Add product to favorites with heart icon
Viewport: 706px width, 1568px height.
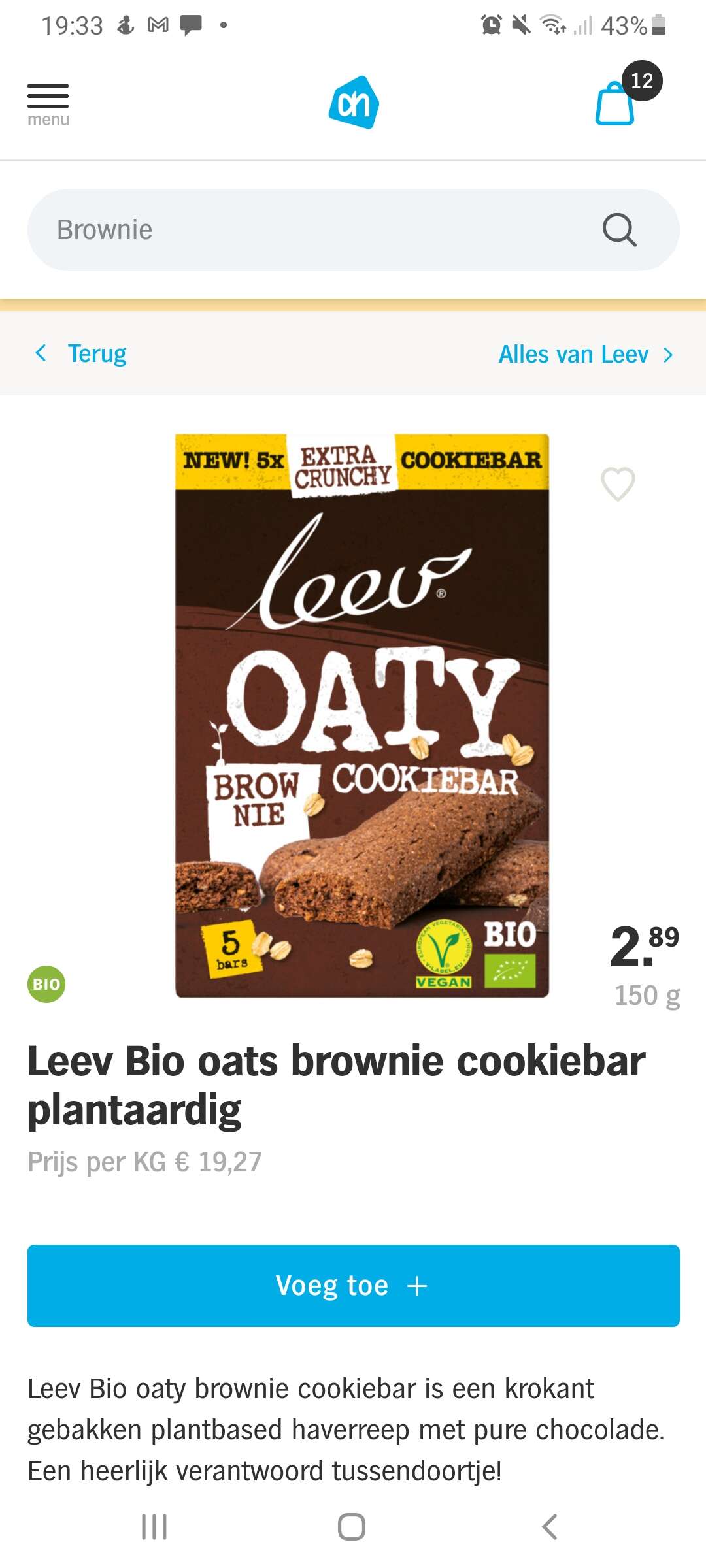[618, 484]
